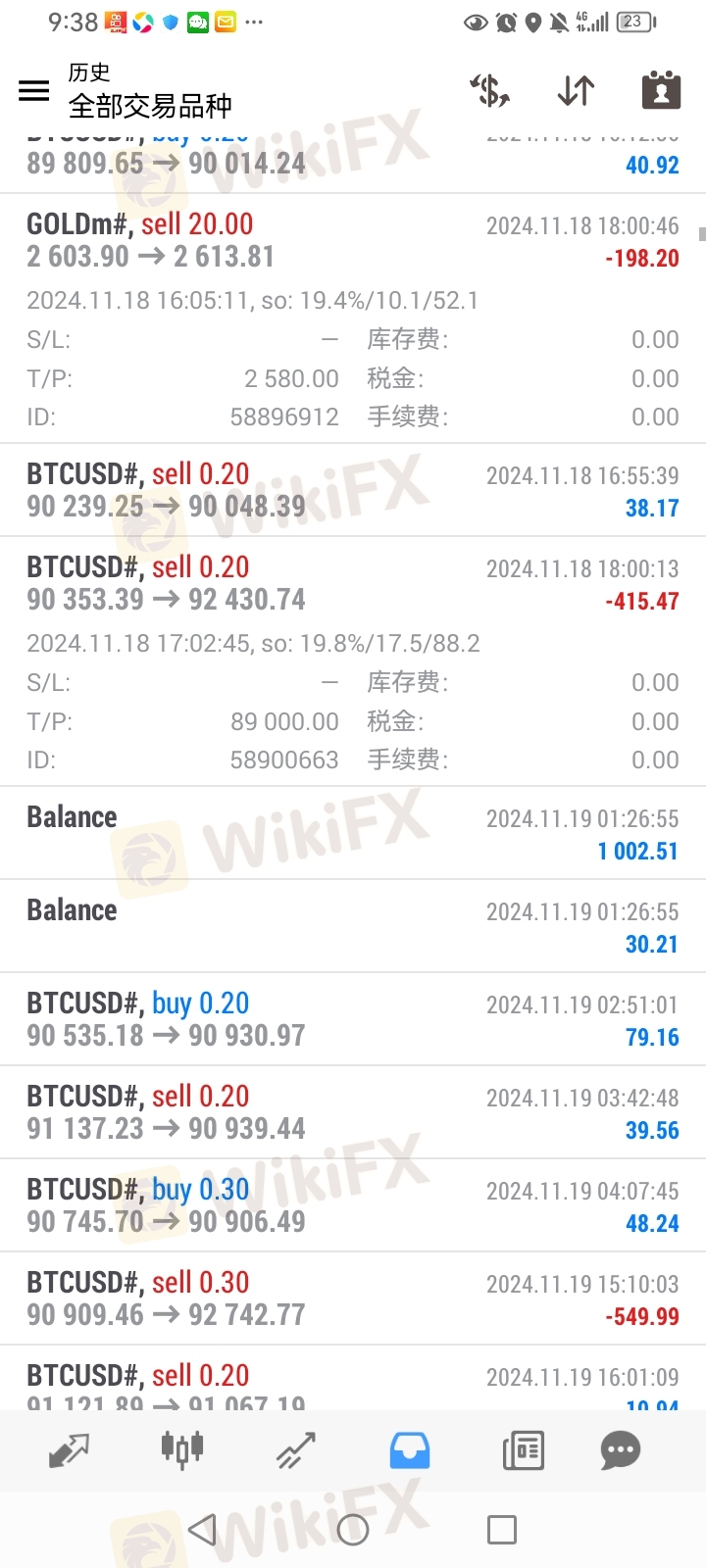Expand the BTCUSD# sell trade with 39.56 profit
The width and height of the screenshot is (706, 1568).
(x=353, y=1112)
